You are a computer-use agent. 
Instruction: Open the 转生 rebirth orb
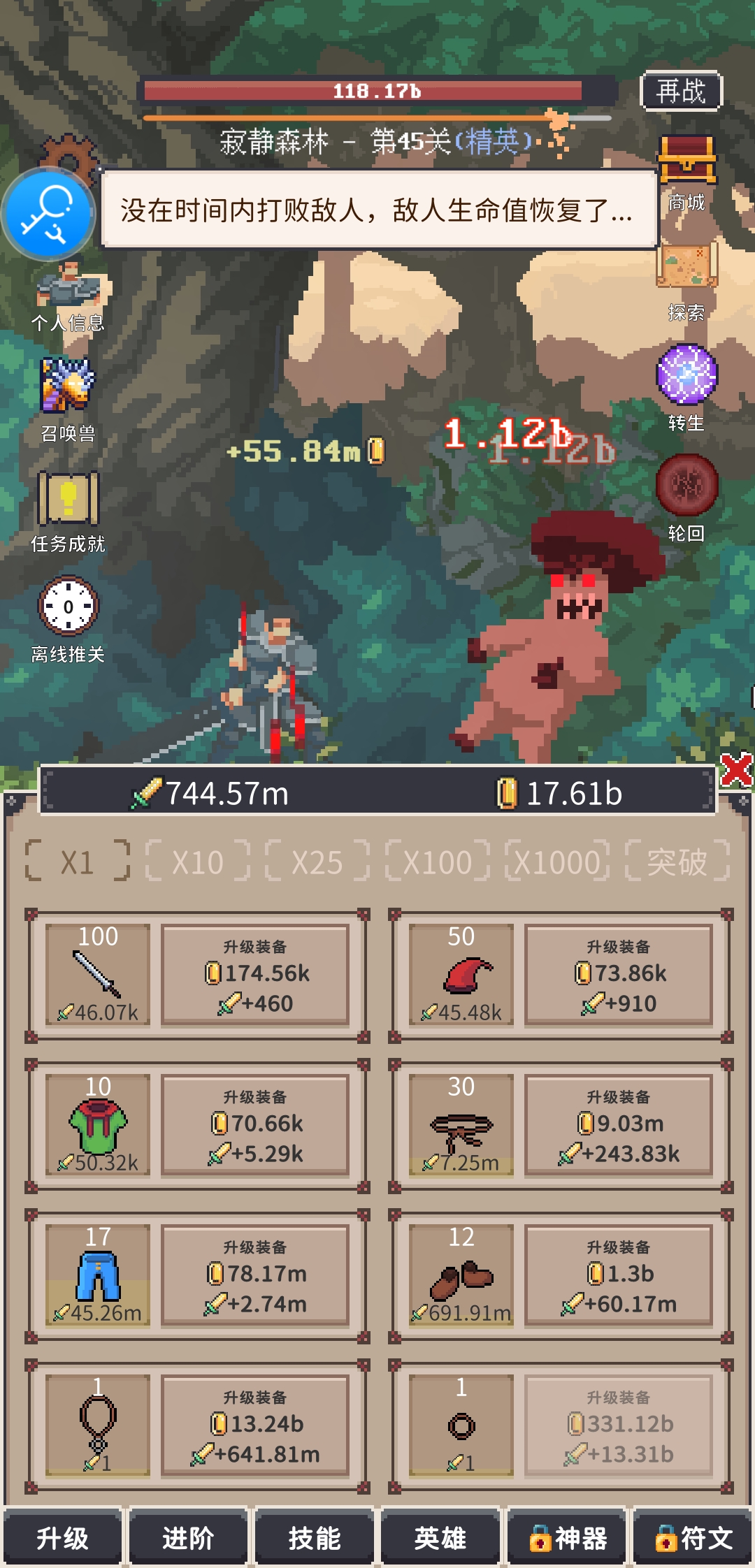coord(686,389)
